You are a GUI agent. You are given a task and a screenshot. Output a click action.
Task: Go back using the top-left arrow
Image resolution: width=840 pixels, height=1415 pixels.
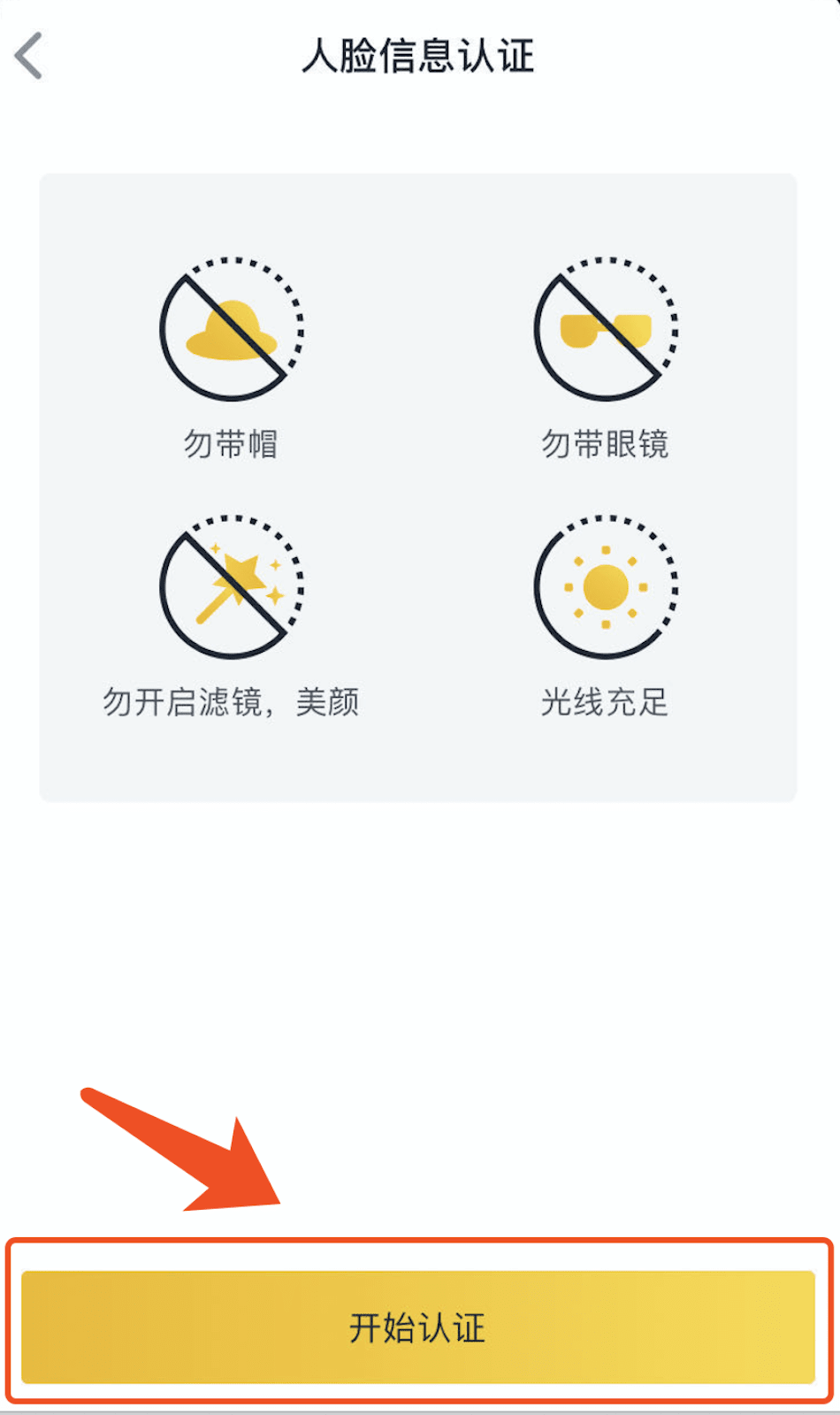[x=29, y=56]
